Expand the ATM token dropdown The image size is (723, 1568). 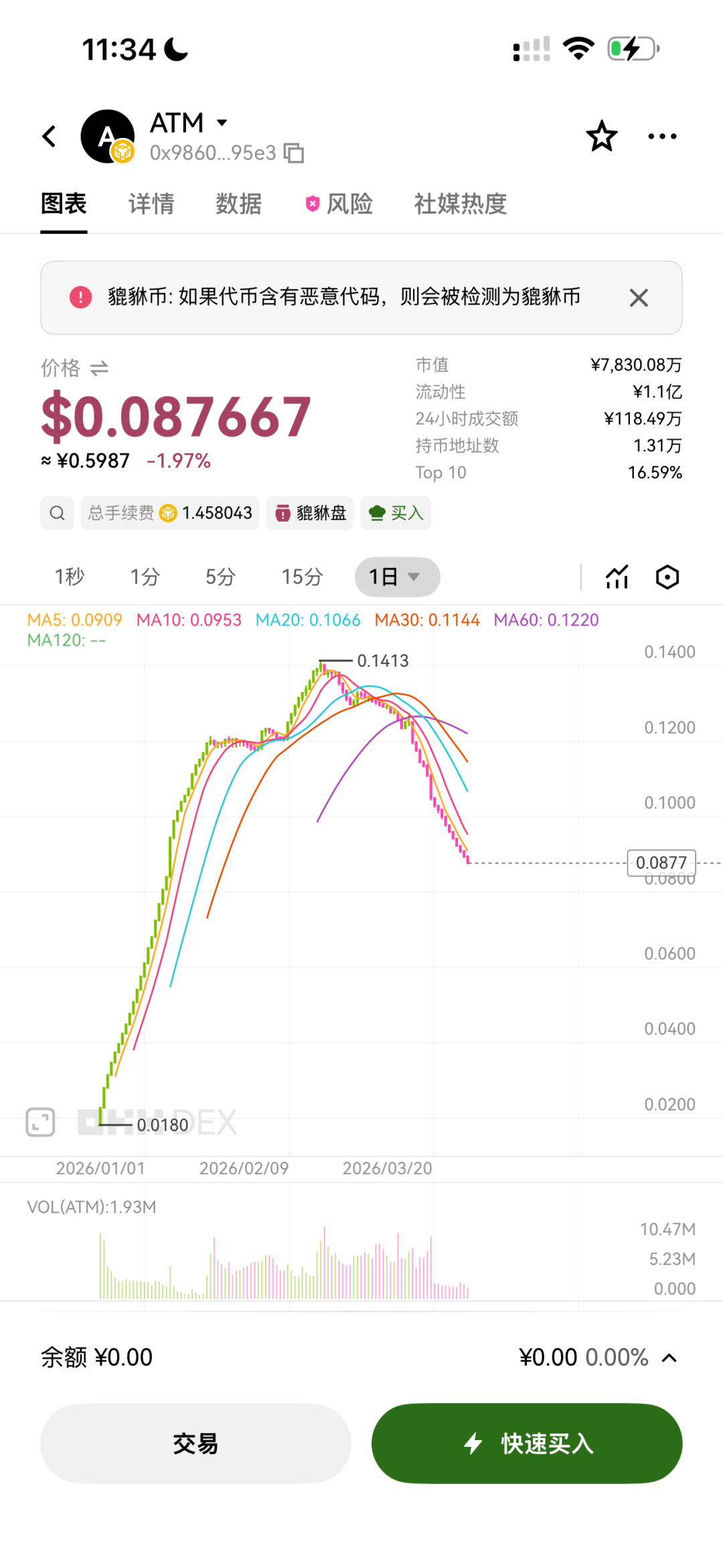[222, 123]
